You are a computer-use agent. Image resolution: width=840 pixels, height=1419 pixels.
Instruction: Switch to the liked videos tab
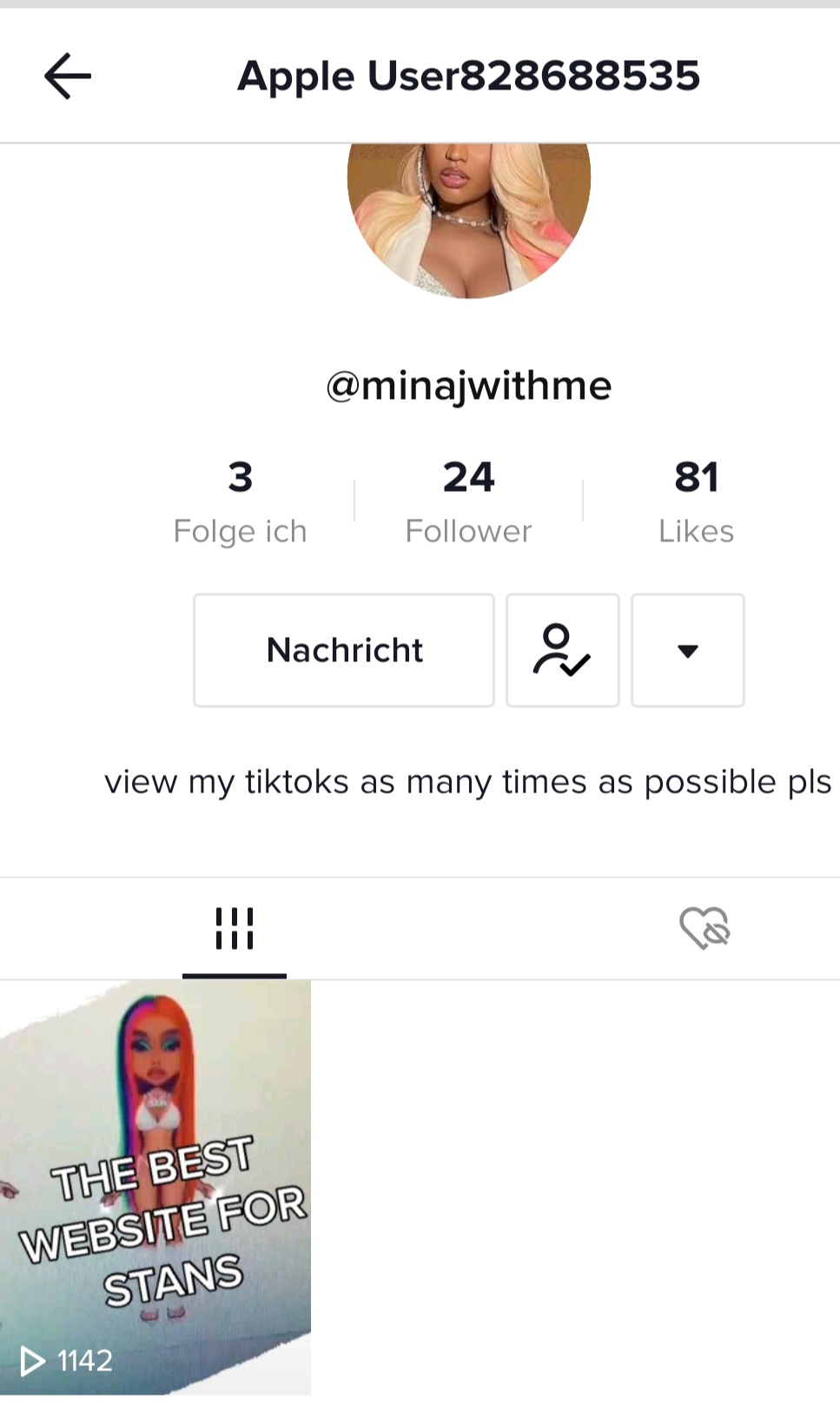[x=704, y=928]
